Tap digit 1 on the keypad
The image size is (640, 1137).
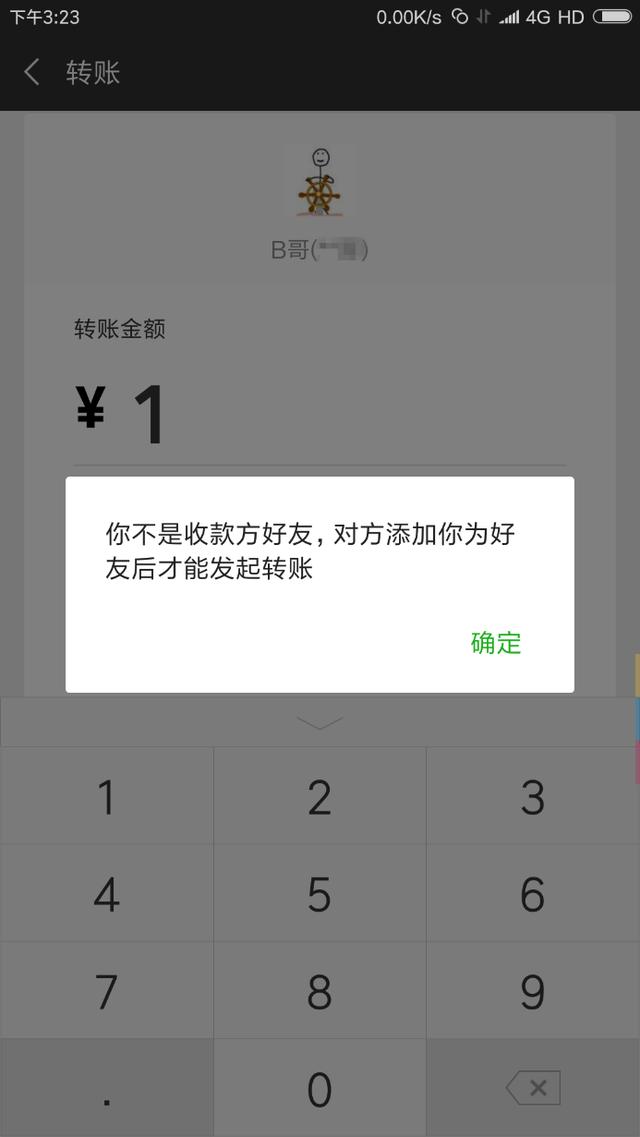coord(106,797)
